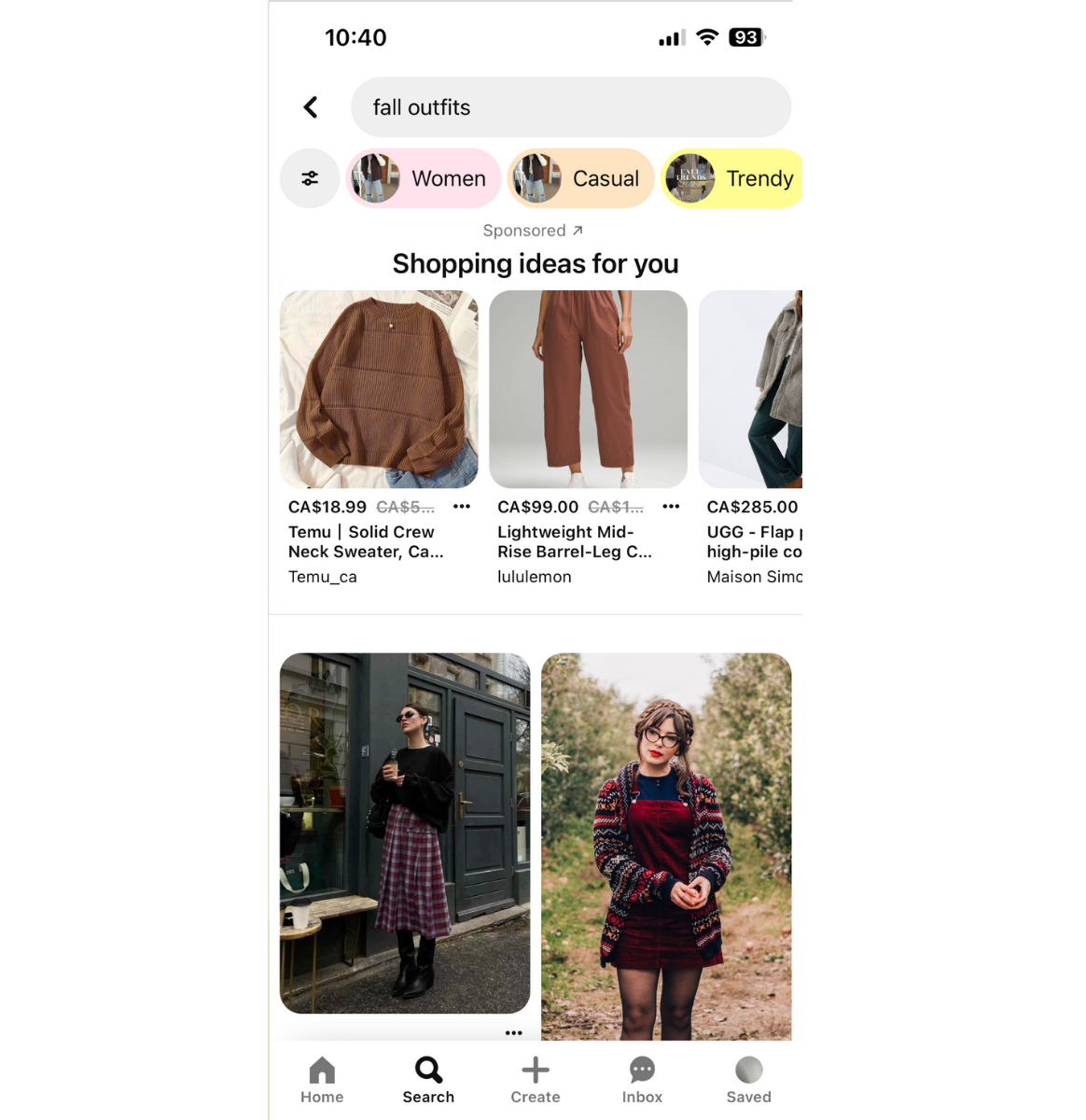Create a new pin

click(x=536, y=1080)
